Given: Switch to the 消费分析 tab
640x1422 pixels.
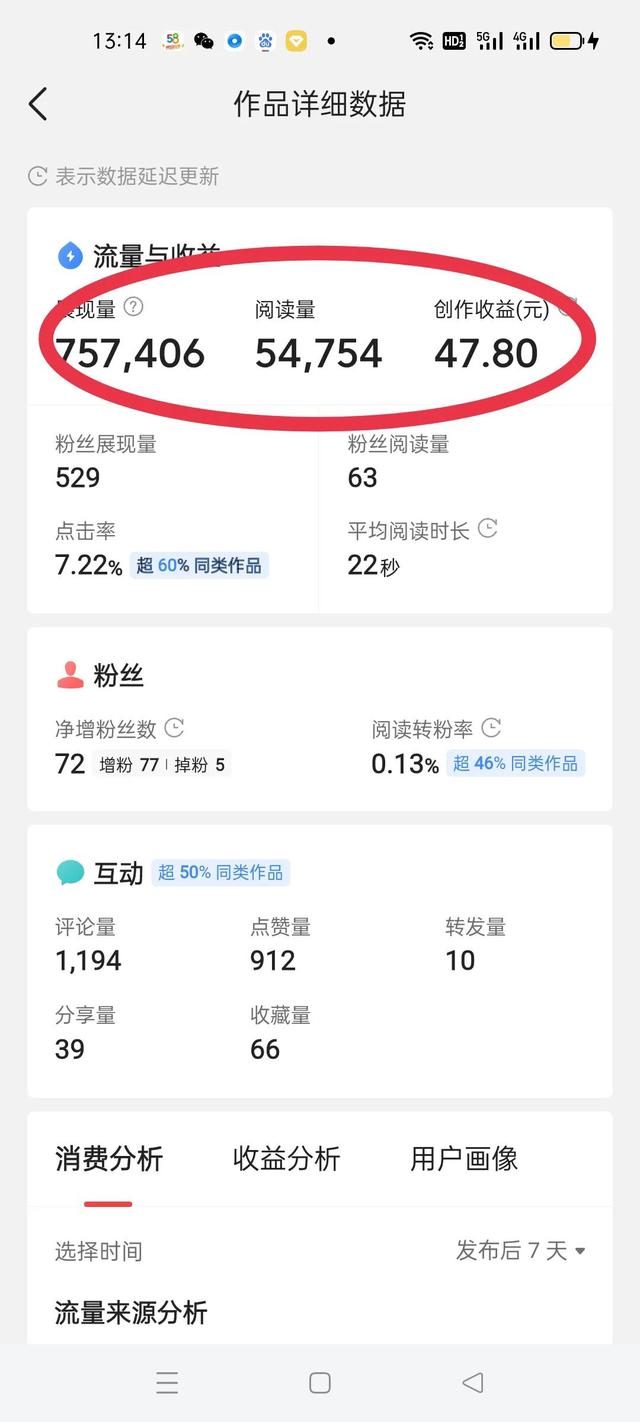Looking at the screenshot, I should (108, 1159).
